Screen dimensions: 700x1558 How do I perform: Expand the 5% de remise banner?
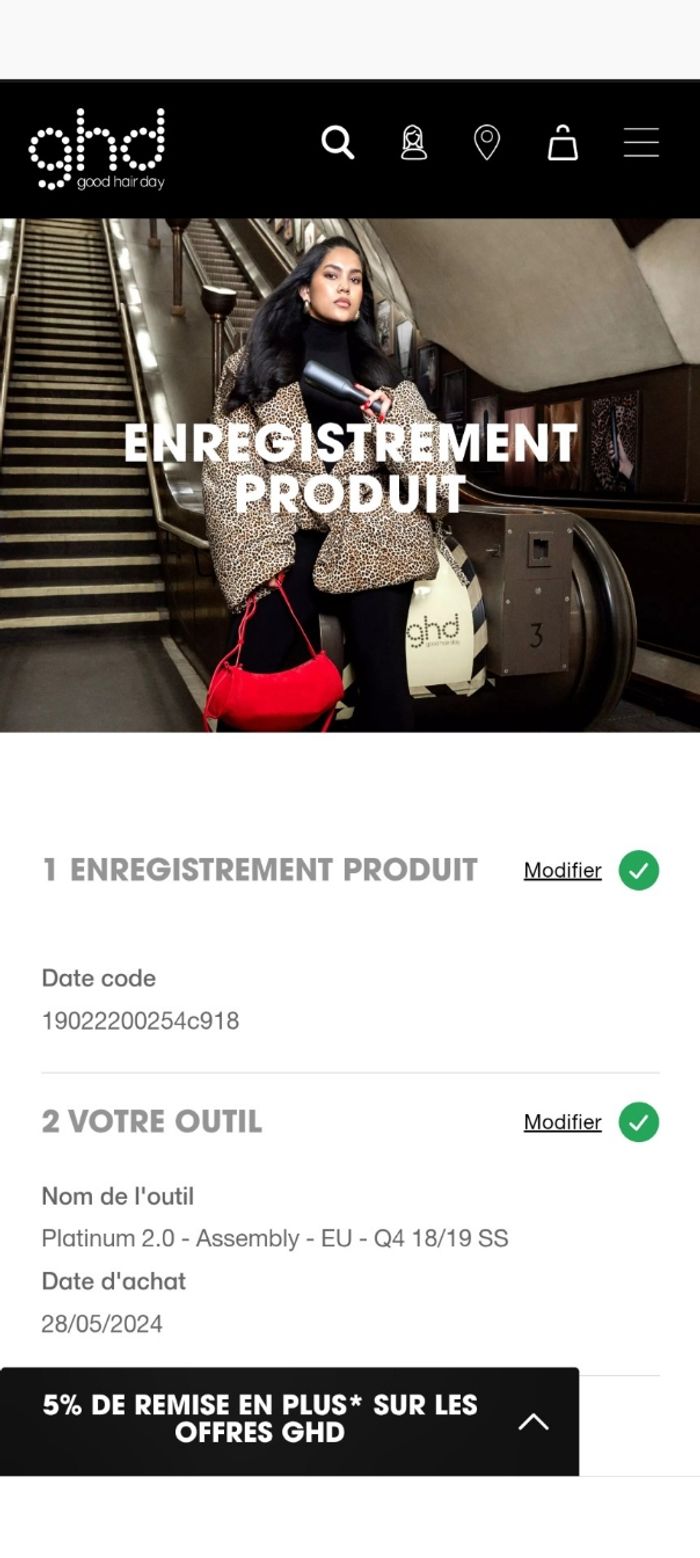(x=533, y=1421)
